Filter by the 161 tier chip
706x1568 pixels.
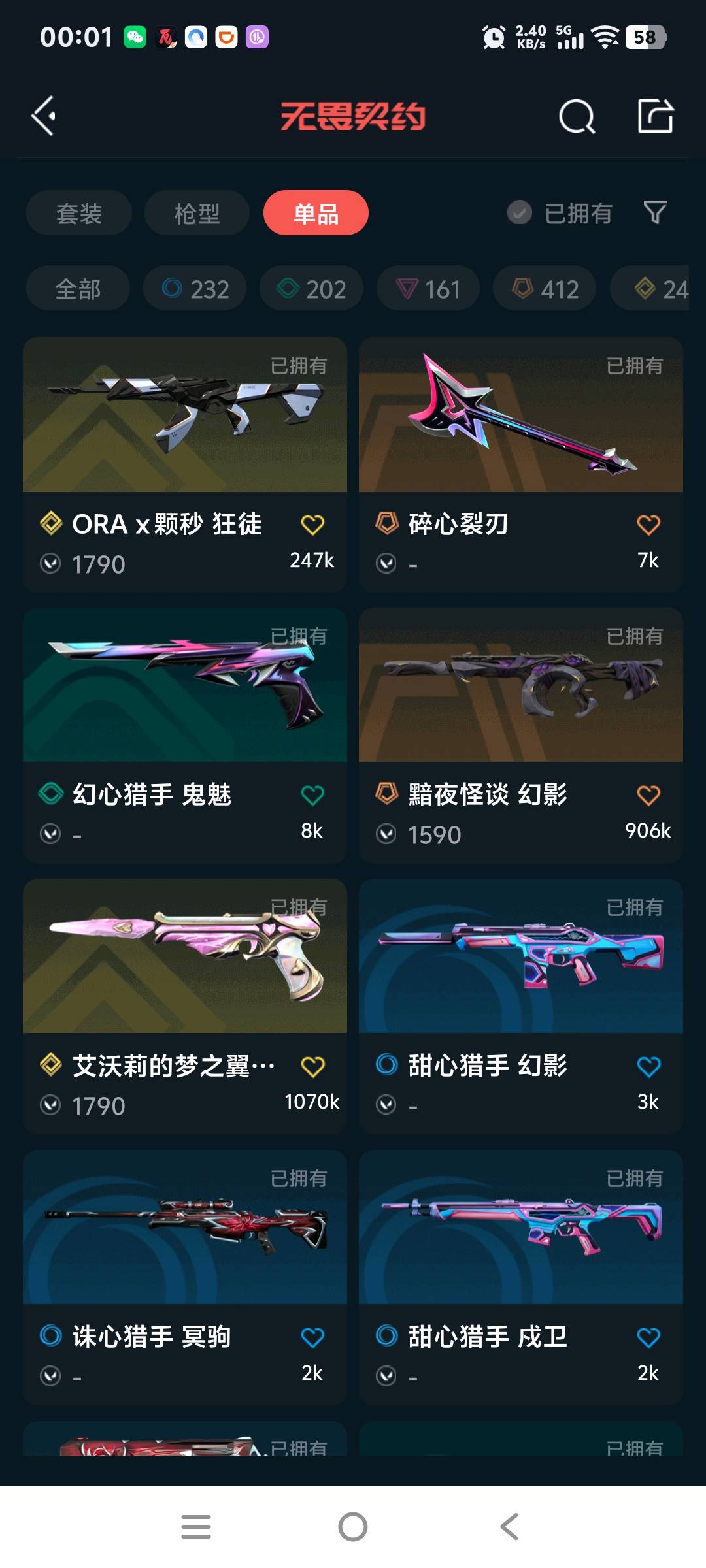(428, 288)
